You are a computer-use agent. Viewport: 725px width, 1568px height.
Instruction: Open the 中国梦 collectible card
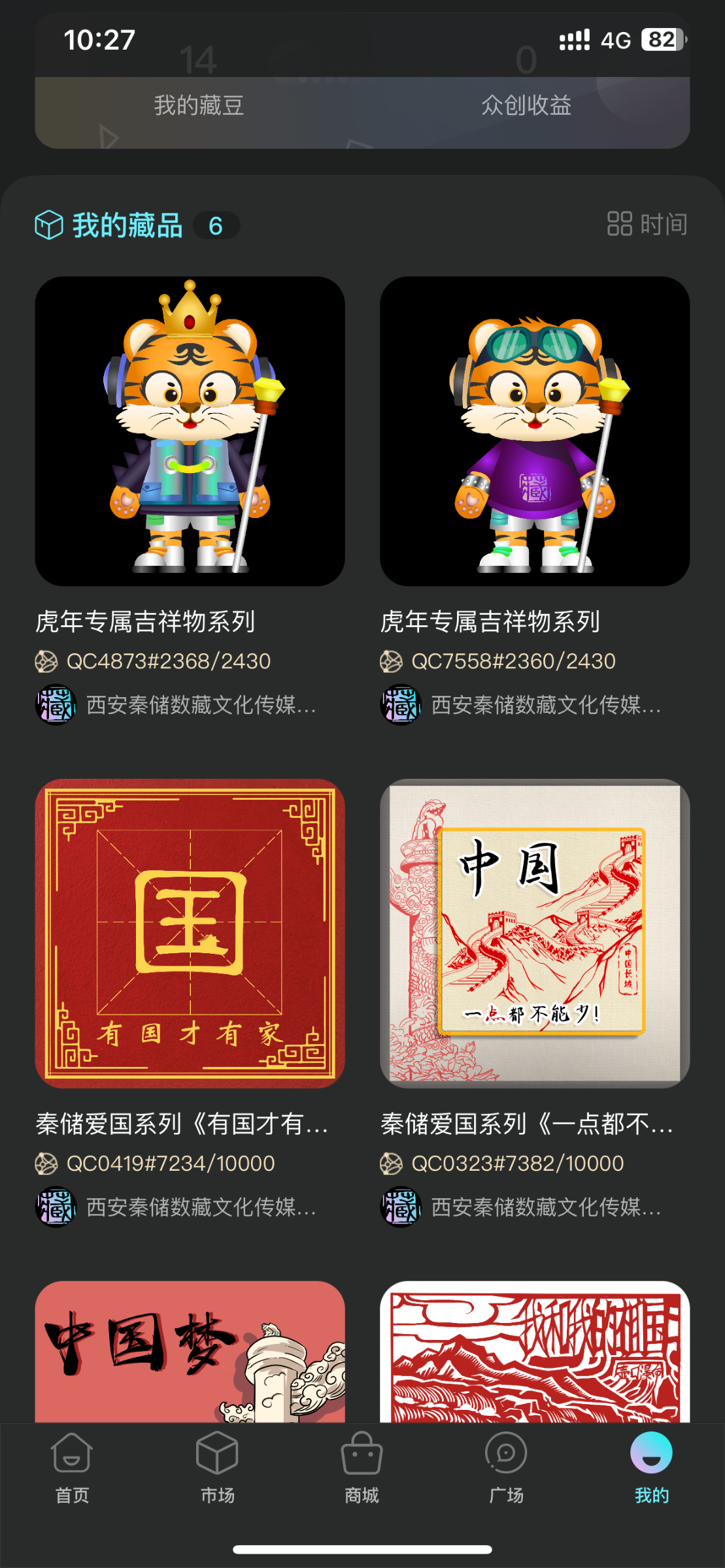click(x=190, y=1351)
